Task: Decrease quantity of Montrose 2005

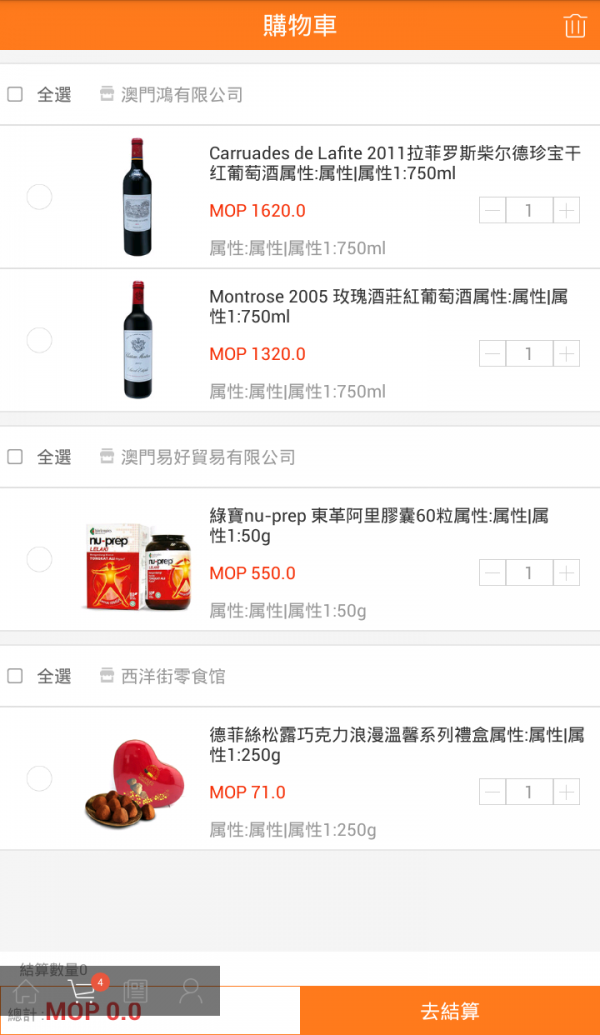Action: (x=493, y=354)
